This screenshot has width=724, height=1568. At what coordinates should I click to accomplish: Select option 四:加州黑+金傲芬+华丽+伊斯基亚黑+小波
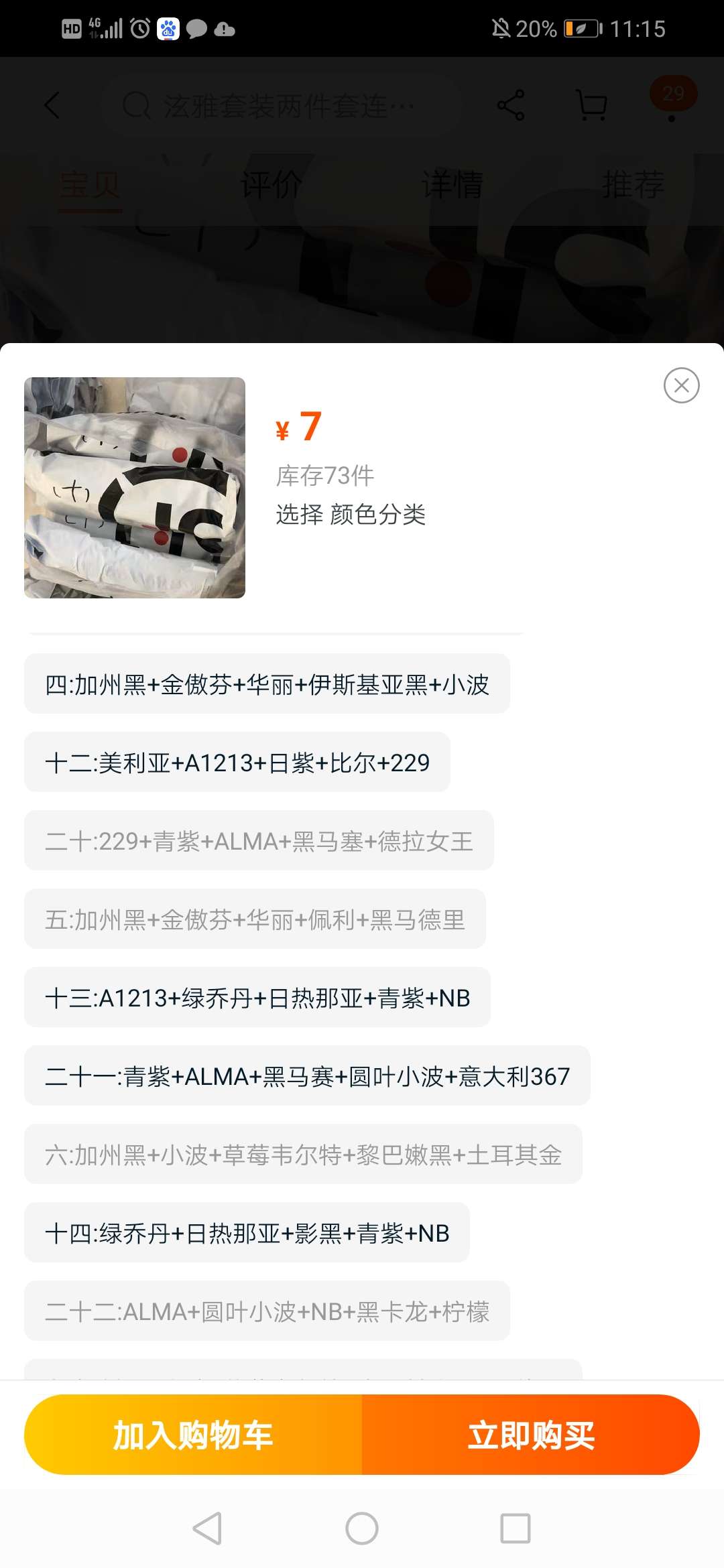tap(267, 684)
